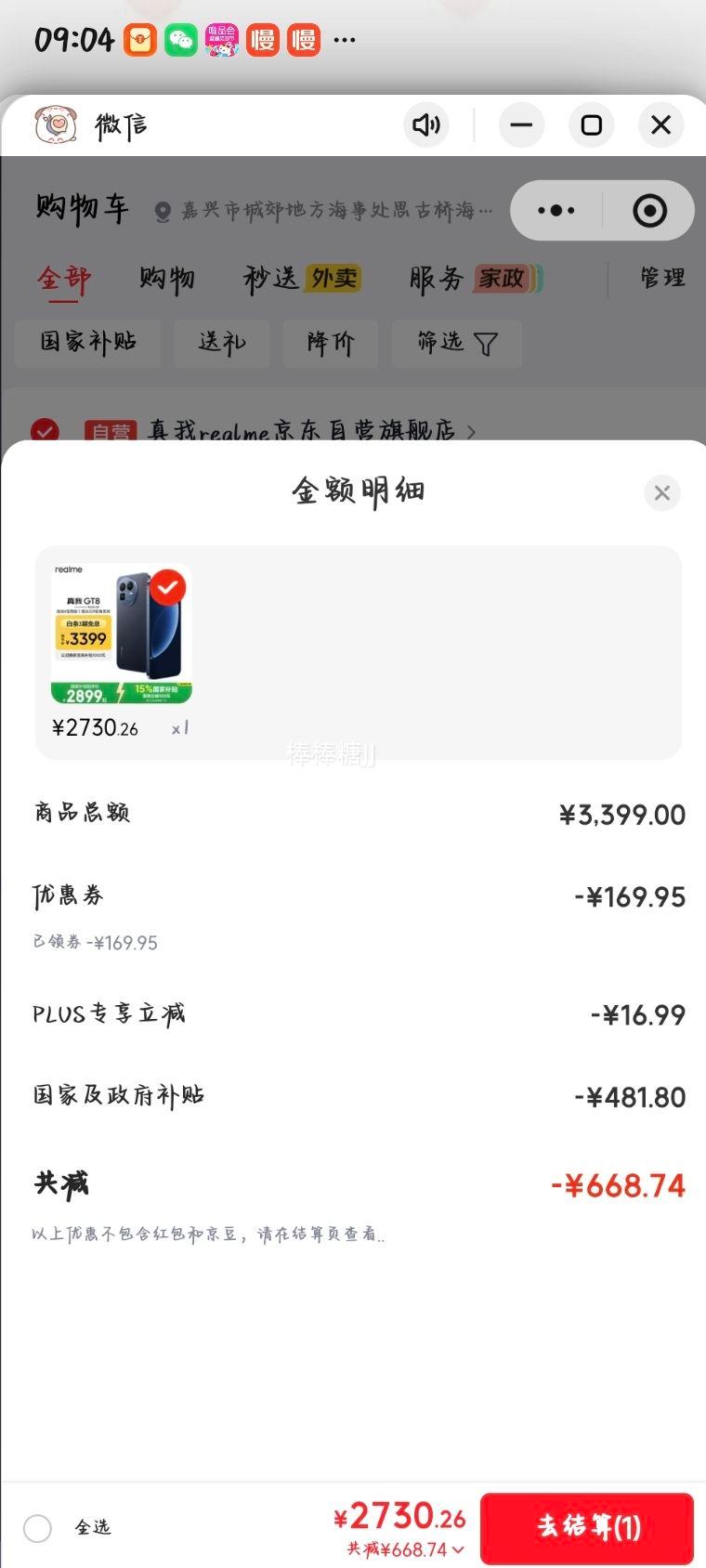Close the 金额明细 panel

661,492
